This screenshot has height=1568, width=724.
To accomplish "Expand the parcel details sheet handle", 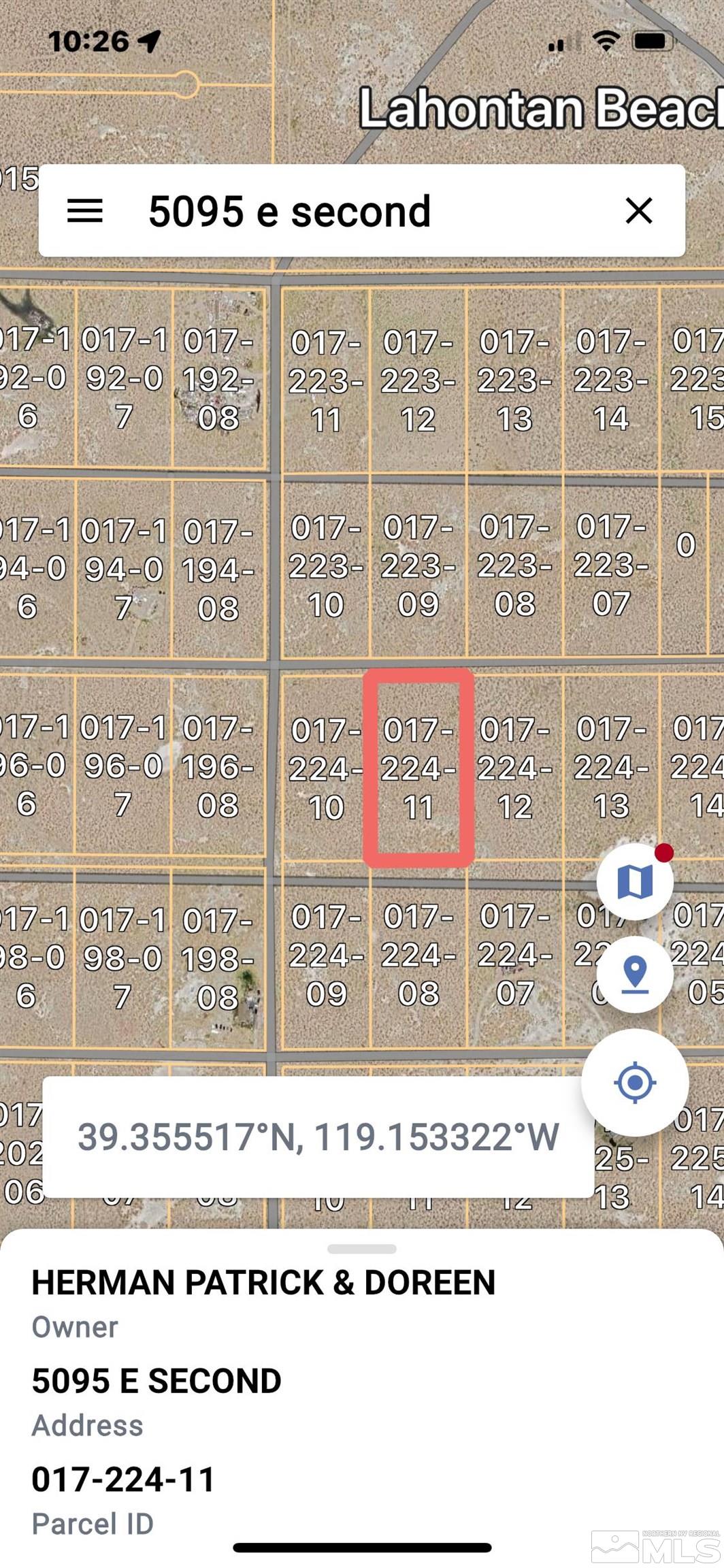I will click(x=361, y=1249).
